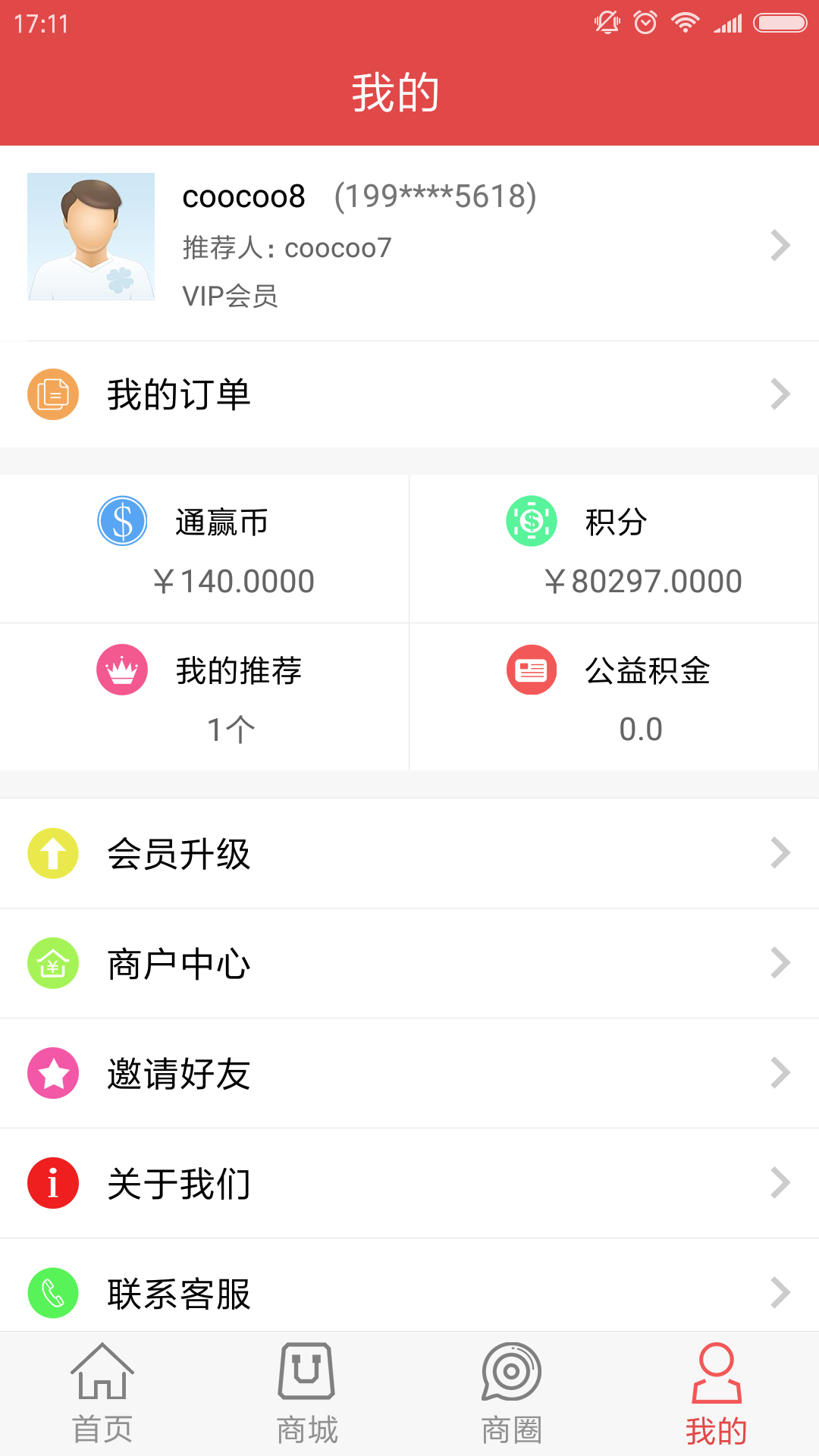View 公益积金 charity fund

(x=614, y=698)
